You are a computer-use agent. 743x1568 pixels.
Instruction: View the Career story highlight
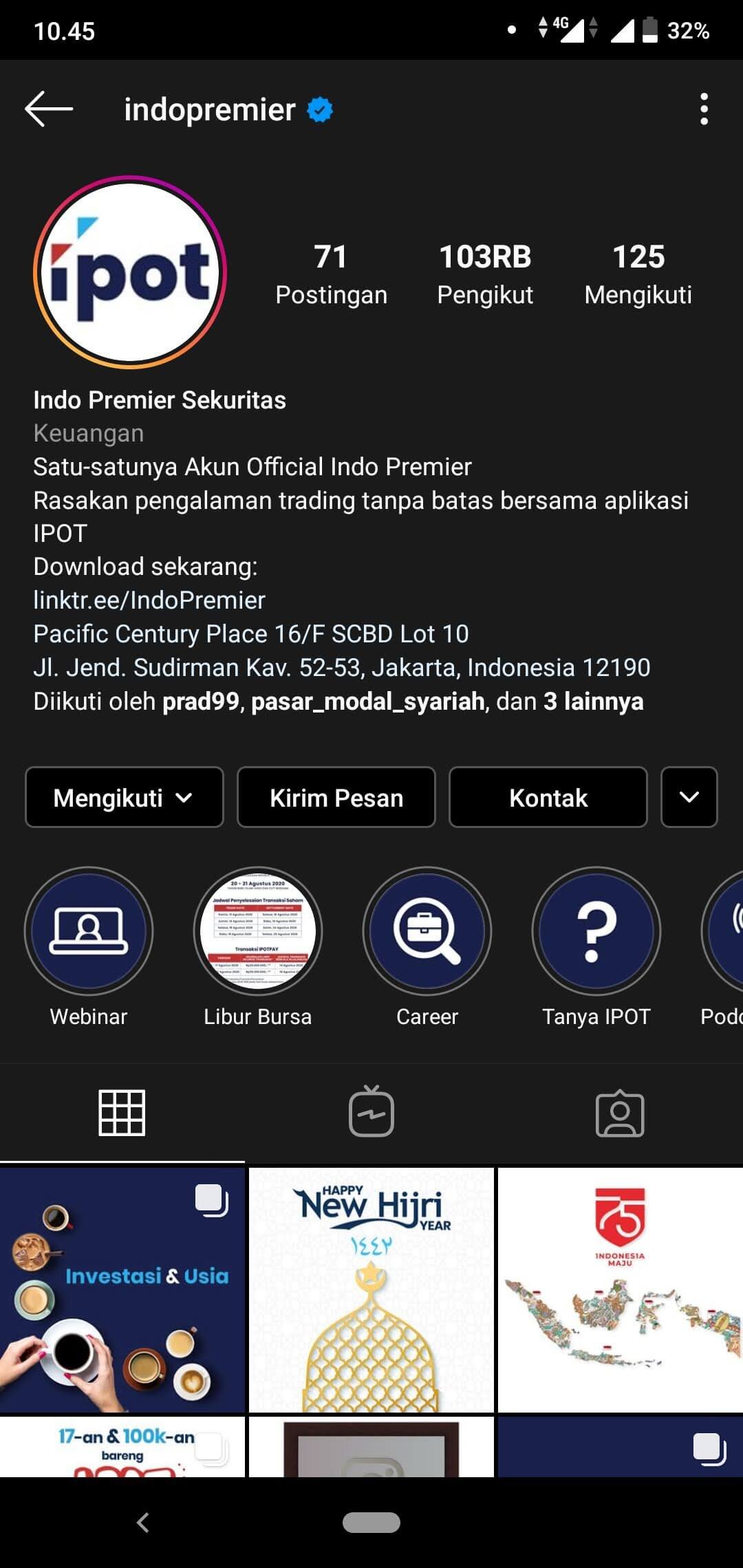click(x=428, y=930)
